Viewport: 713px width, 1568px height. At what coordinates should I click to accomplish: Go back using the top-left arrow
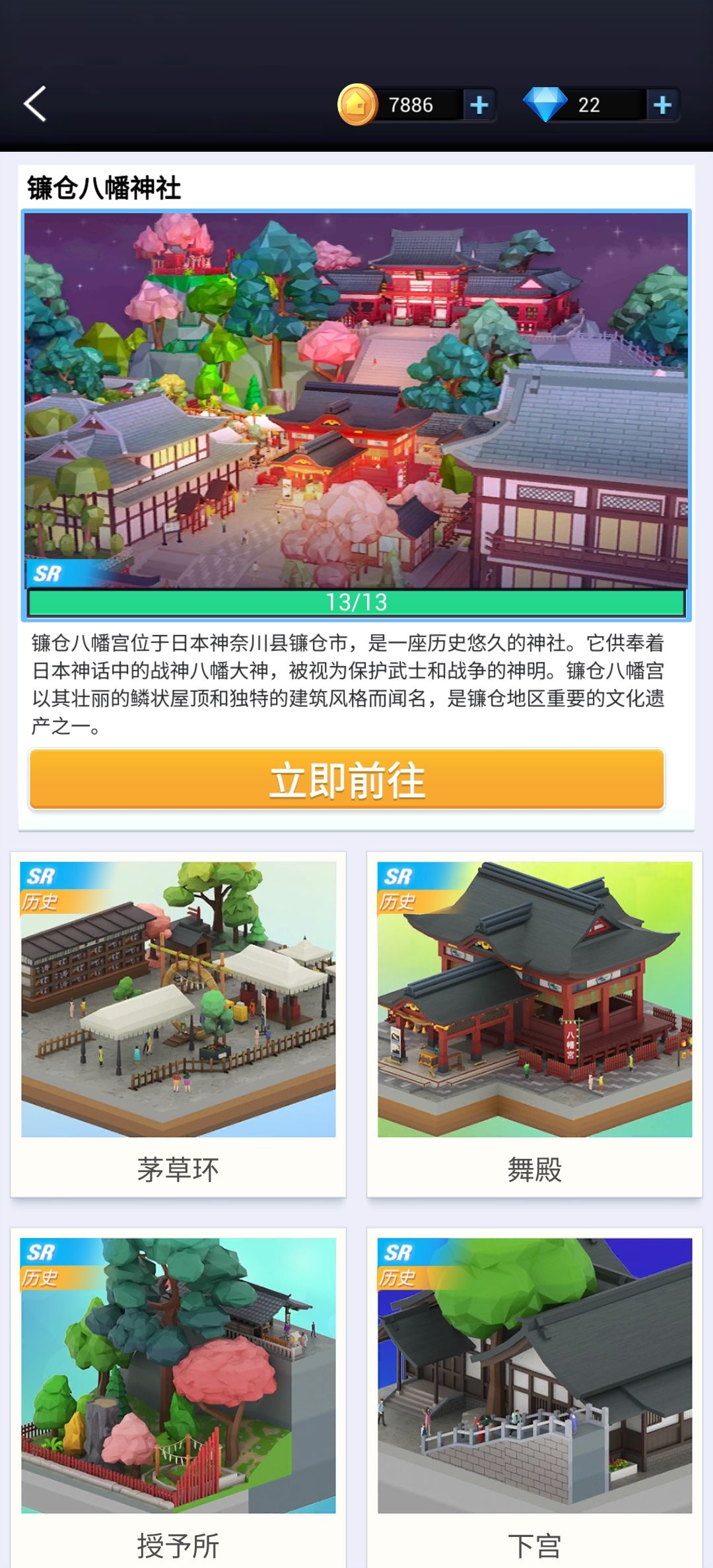point(35,104)
